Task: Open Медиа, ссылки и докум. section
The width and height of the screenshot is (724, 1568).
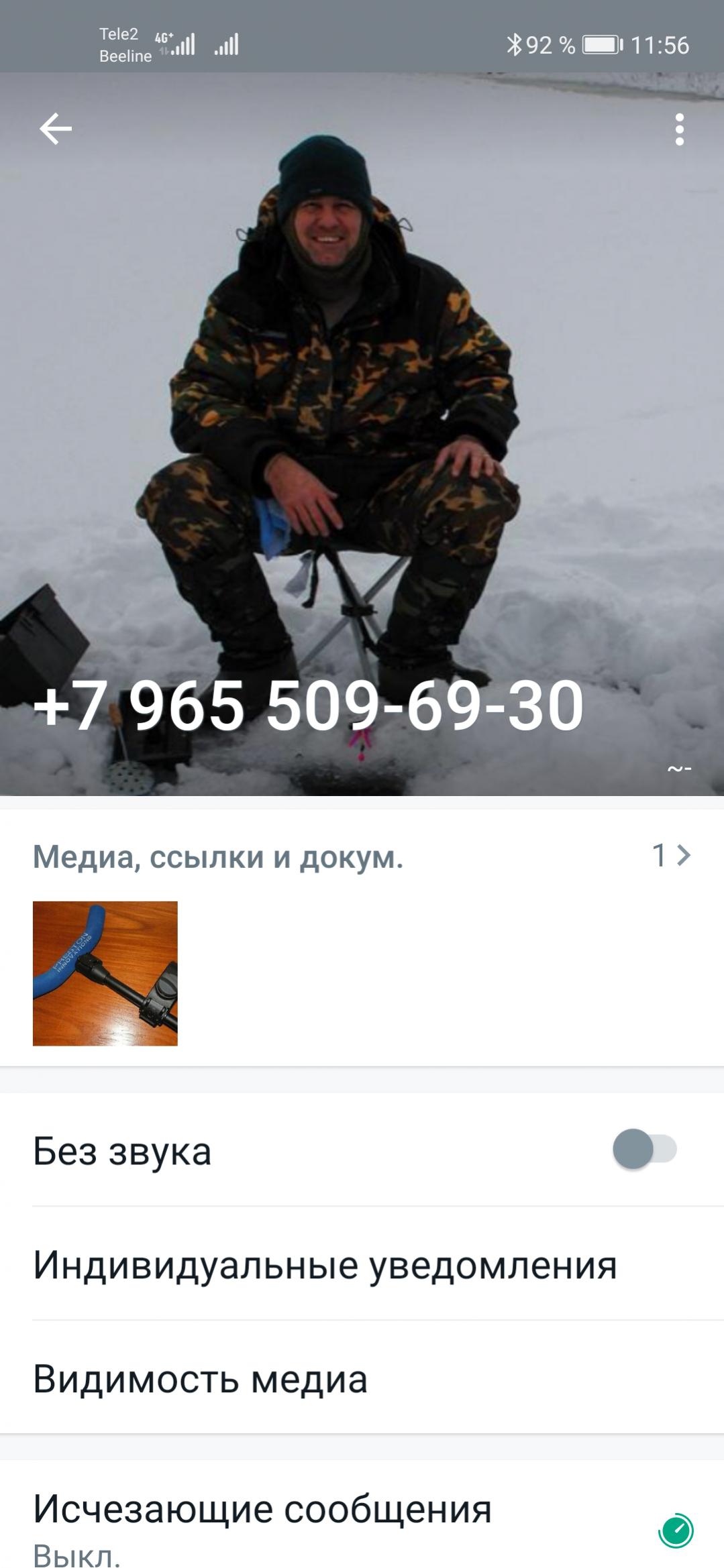Action: pyautogui.click(x=362, y=856)
